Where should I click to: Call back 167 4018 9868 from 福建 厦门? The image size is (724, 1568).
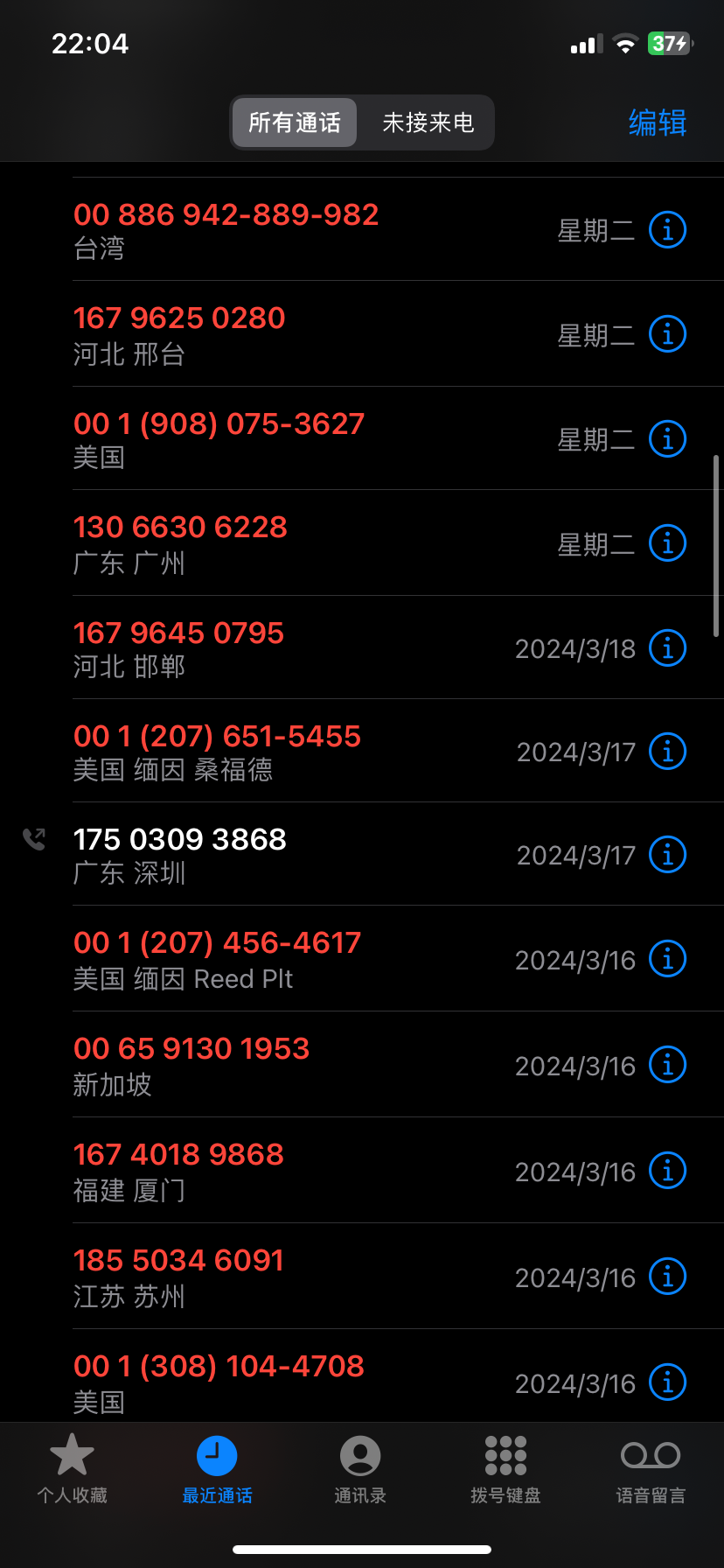point(262,1171)
